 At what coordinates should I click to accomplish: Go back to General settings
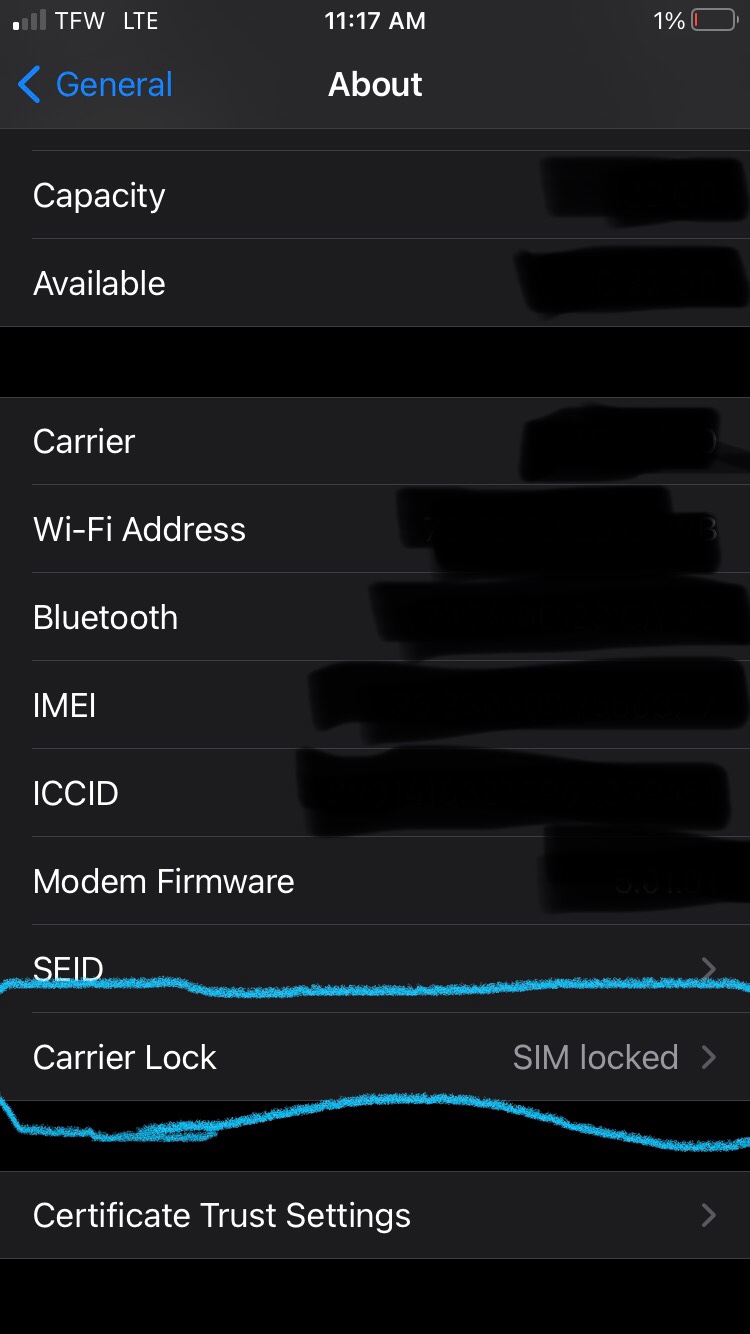pos(96,85)
